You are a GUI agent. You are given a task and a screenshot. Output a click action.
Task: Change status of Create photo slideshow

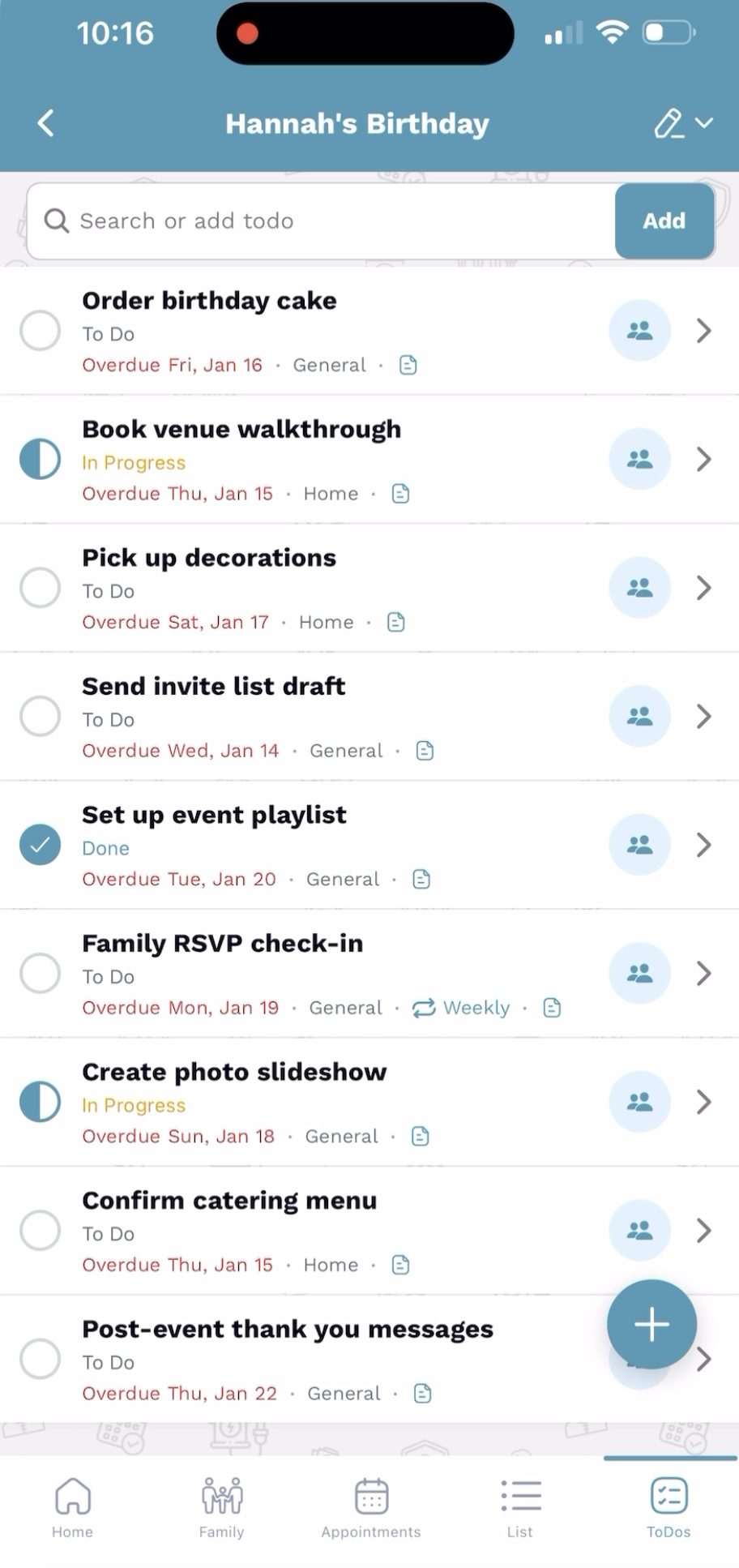(x=40, y=1102)
